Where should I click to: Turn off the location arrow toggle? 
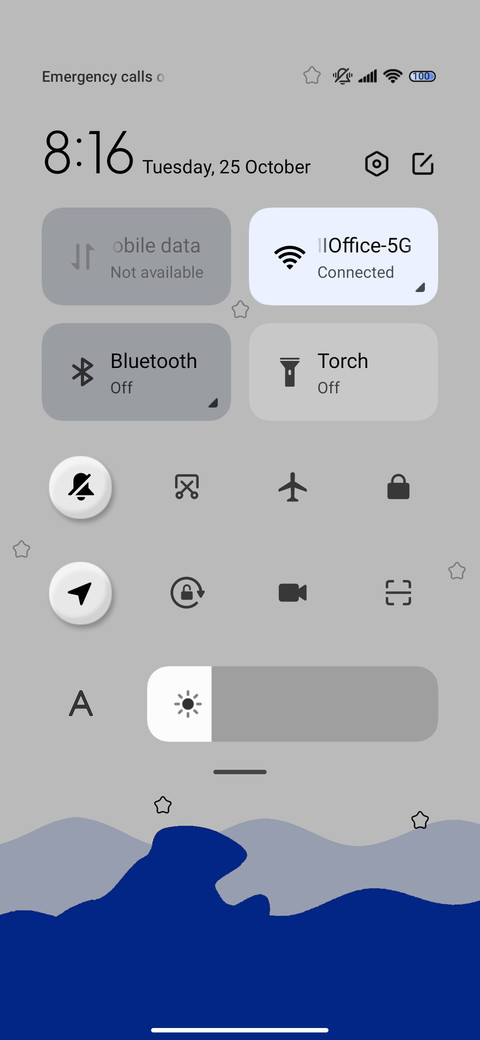point(80,593)
